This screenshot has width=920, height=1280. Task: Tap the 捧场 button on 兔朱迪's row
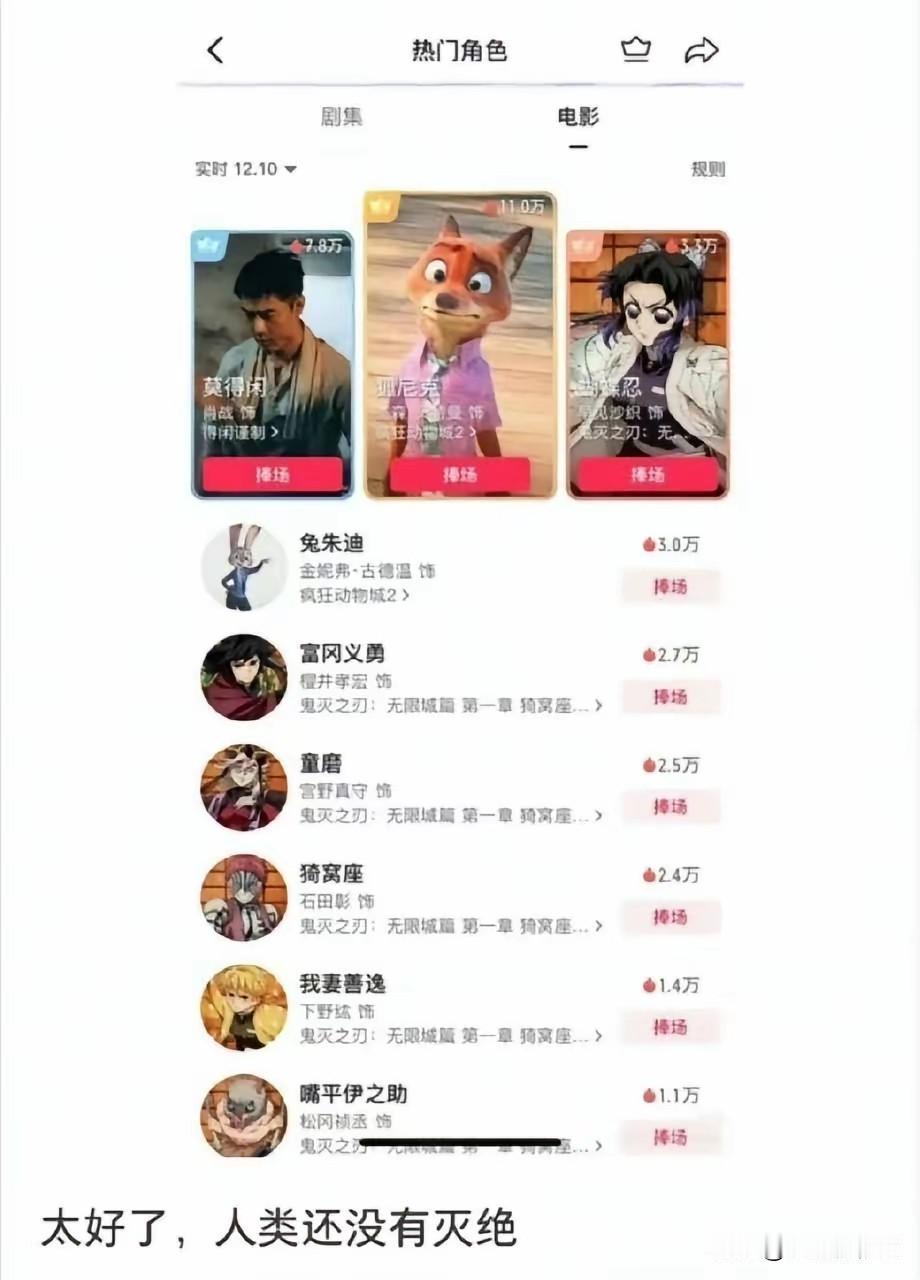pyautogui.click(x=671, y=588)
